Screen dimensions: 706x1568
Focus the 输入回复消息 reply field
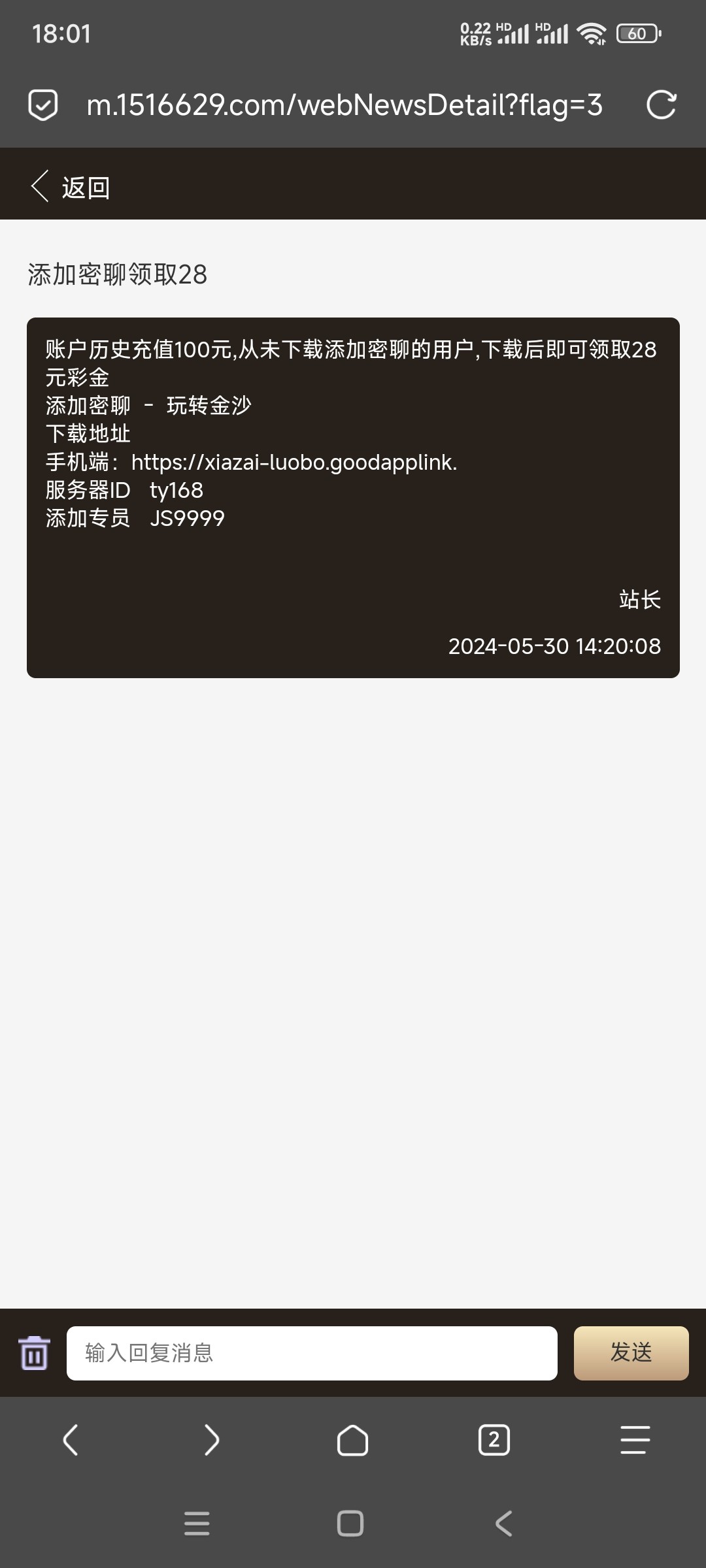pyautogui.click(x=312, y=1353)
